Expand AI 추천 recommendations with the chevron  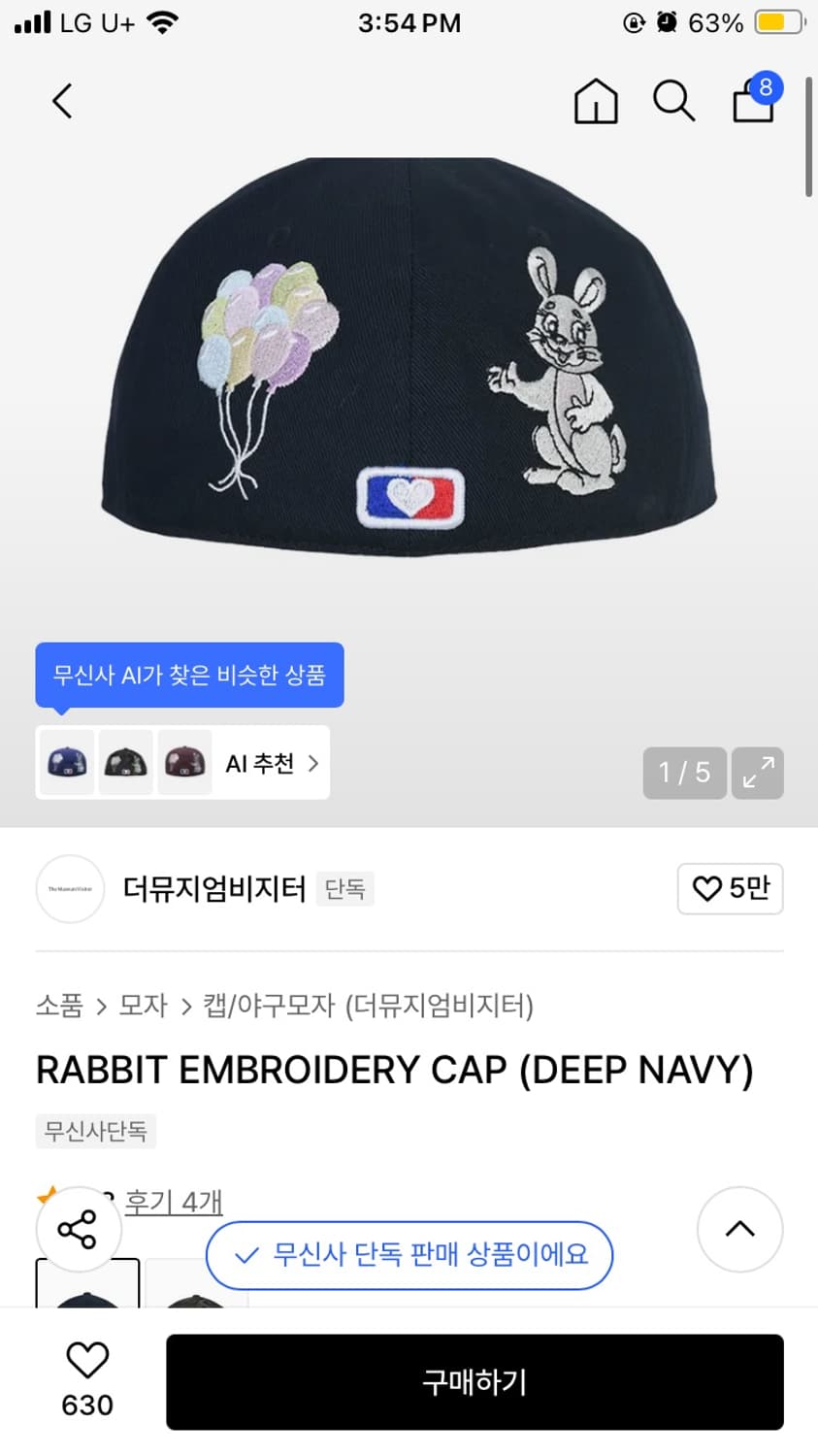pyautogui.click(x=312, y=764)
